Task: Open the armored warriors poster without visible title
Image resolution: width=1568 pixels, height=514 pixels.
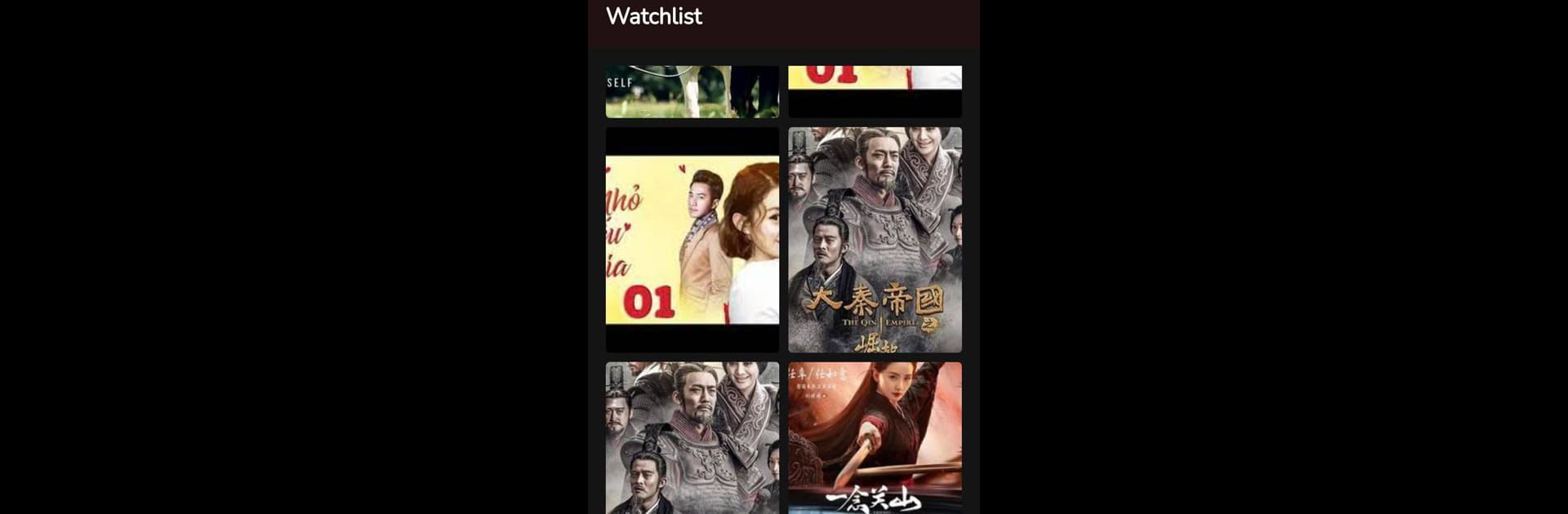Action: [692, 437]
